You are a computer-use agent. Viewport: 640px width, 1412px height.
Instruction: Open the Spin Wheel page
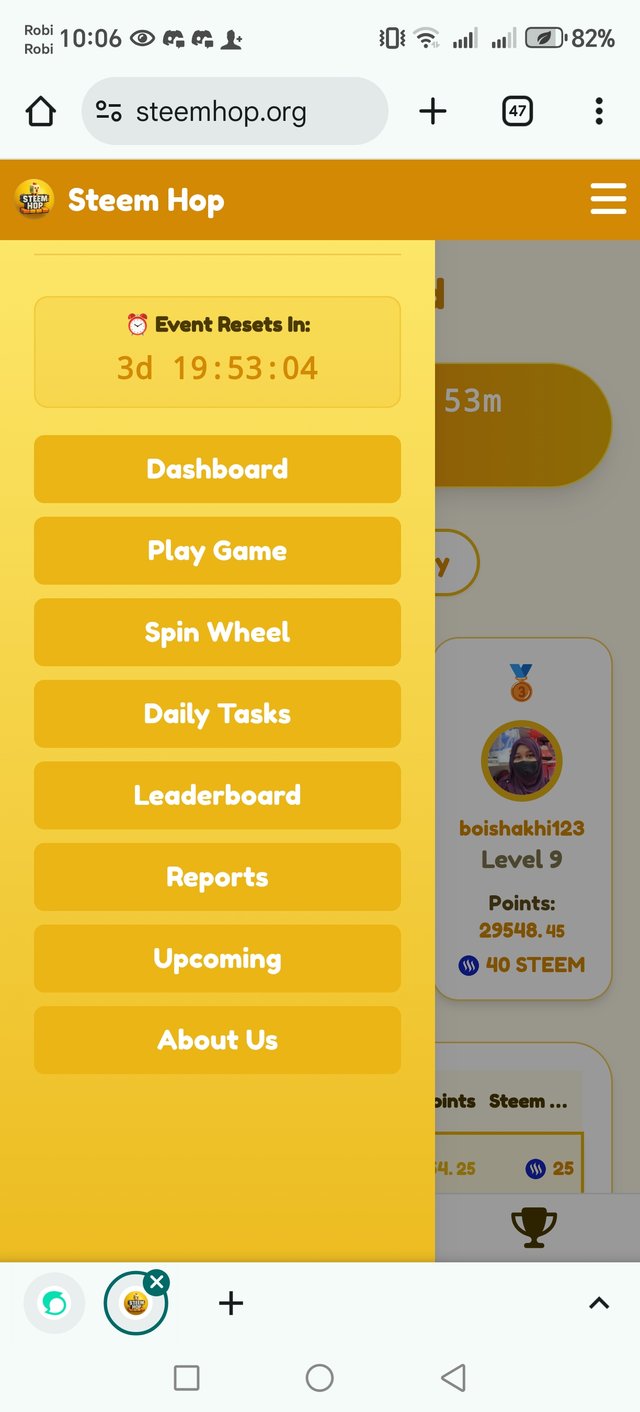[x=217, y=632]
